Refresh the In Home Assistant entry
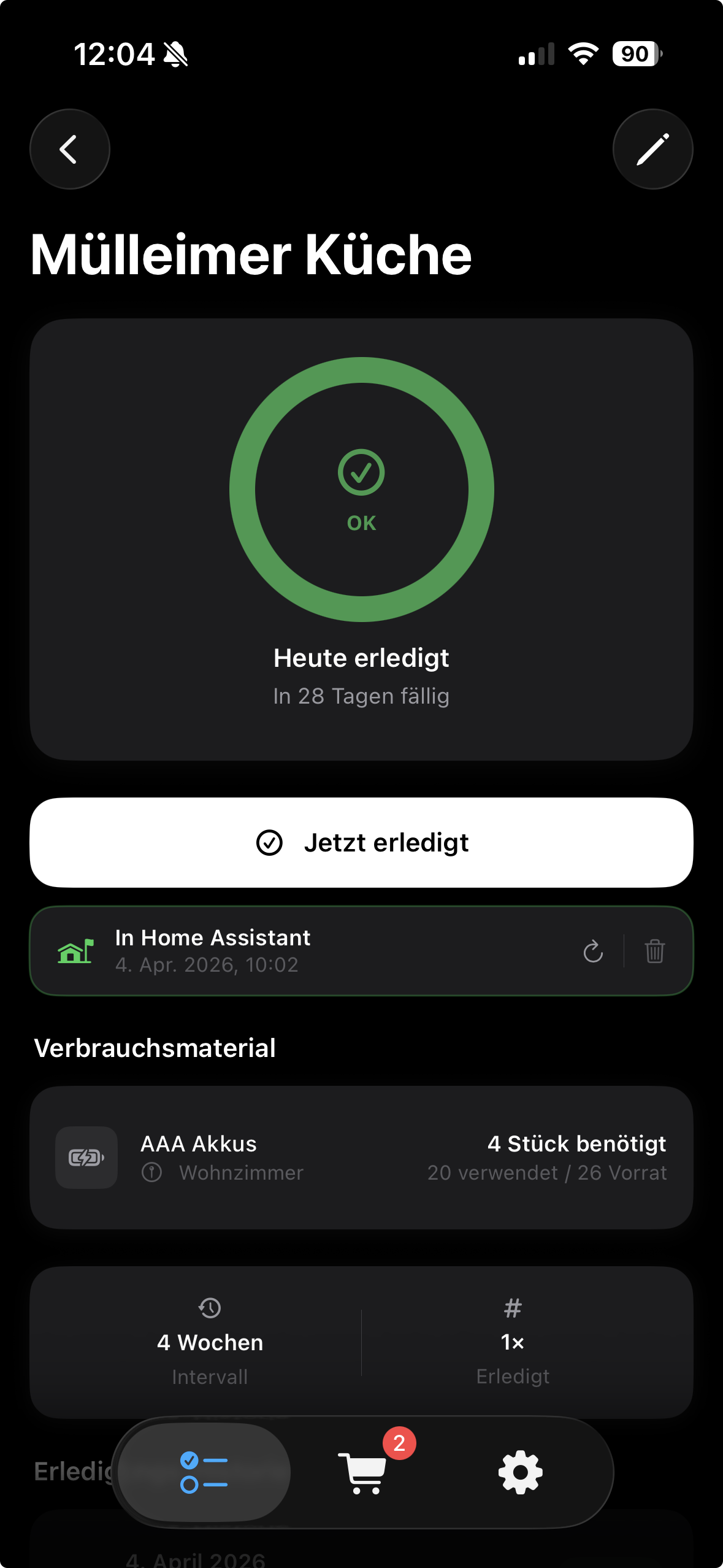The height and width of the screenshot is (1568, 723). pyautogui.click(x=593, y=951)
